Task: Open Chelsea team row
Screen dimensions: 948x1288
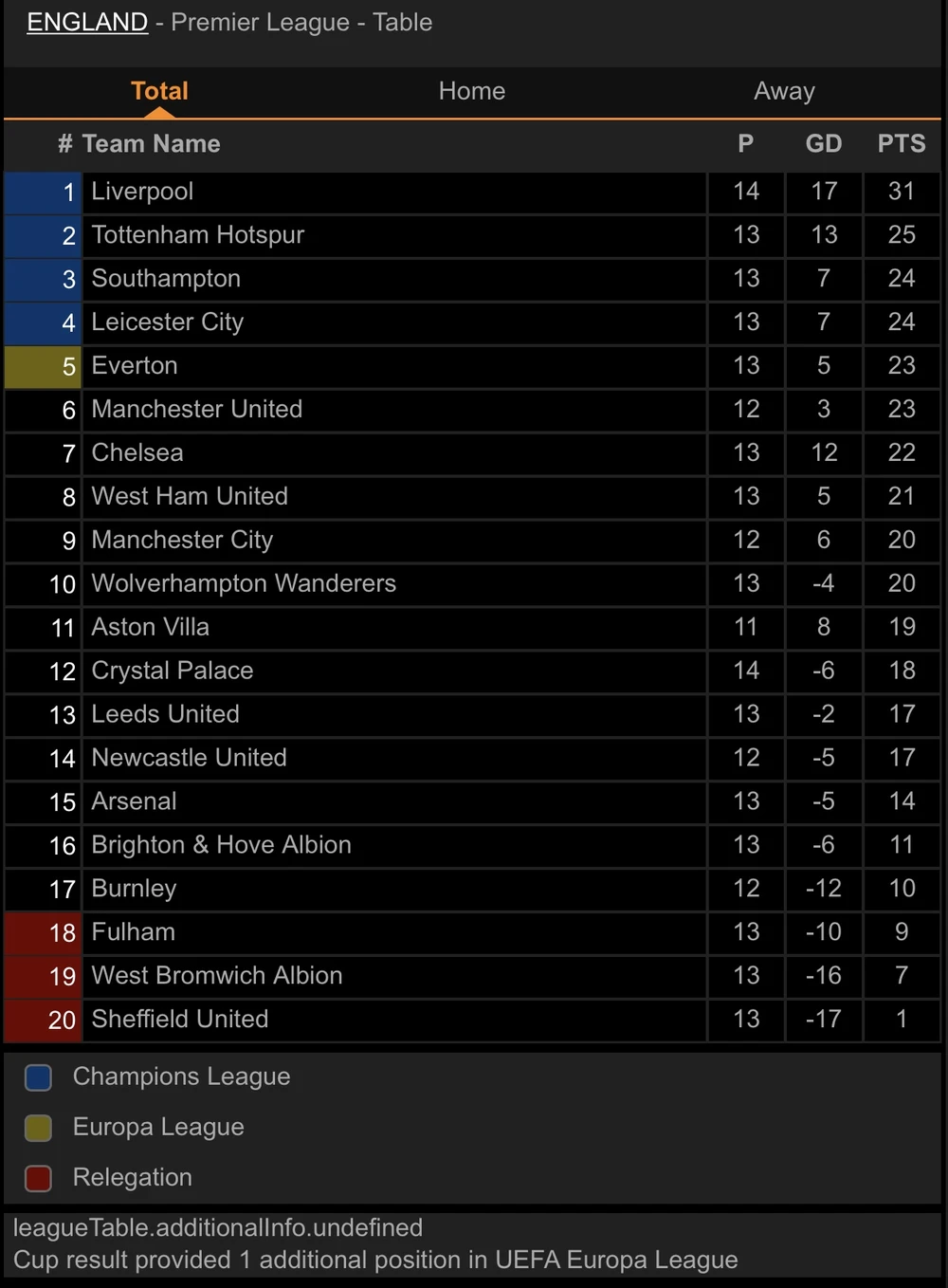Action: (137, 453)
